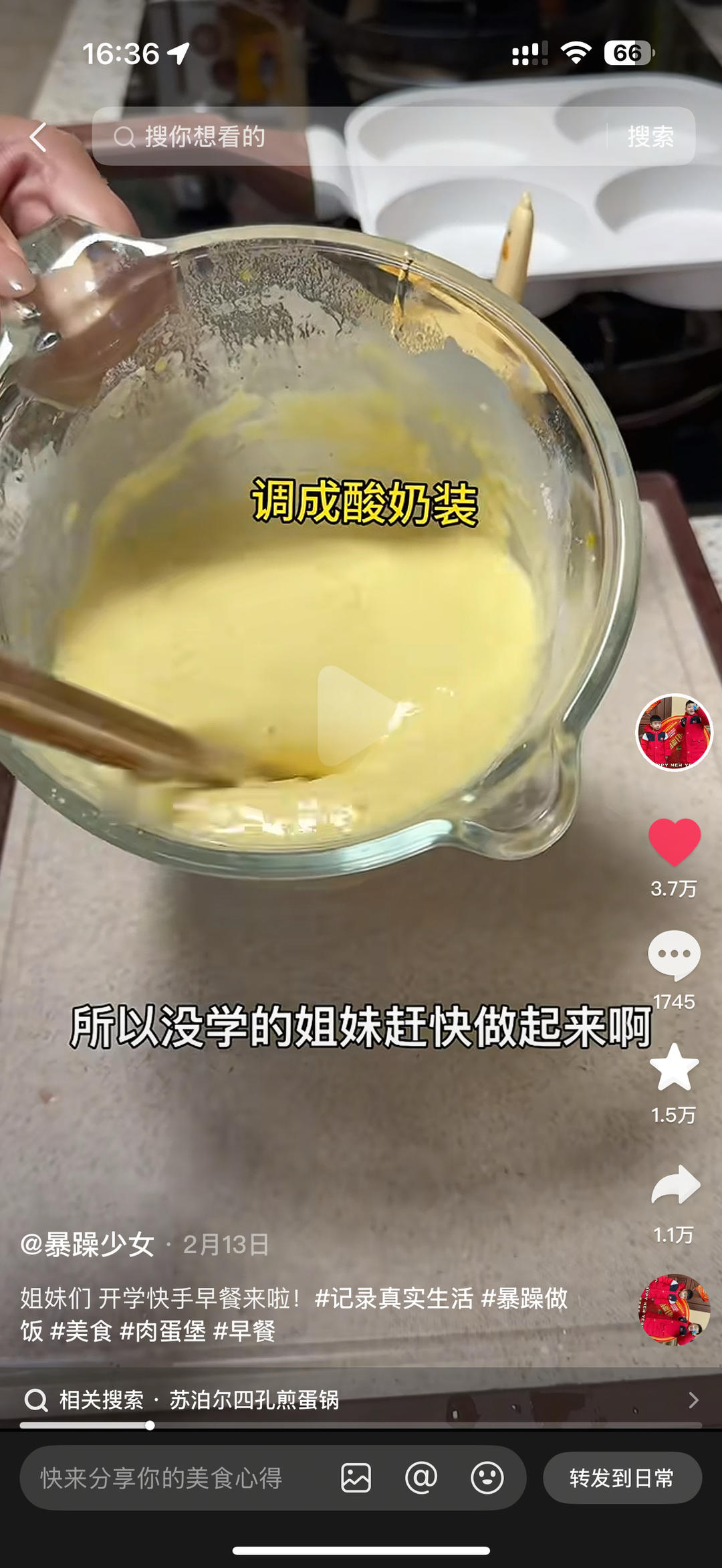This screenshot has width=722, height=1568.
Task: Open related search 苏泊尔四孔煎蛋锅
Action: pyautogui.click(x=254, y=1399)
